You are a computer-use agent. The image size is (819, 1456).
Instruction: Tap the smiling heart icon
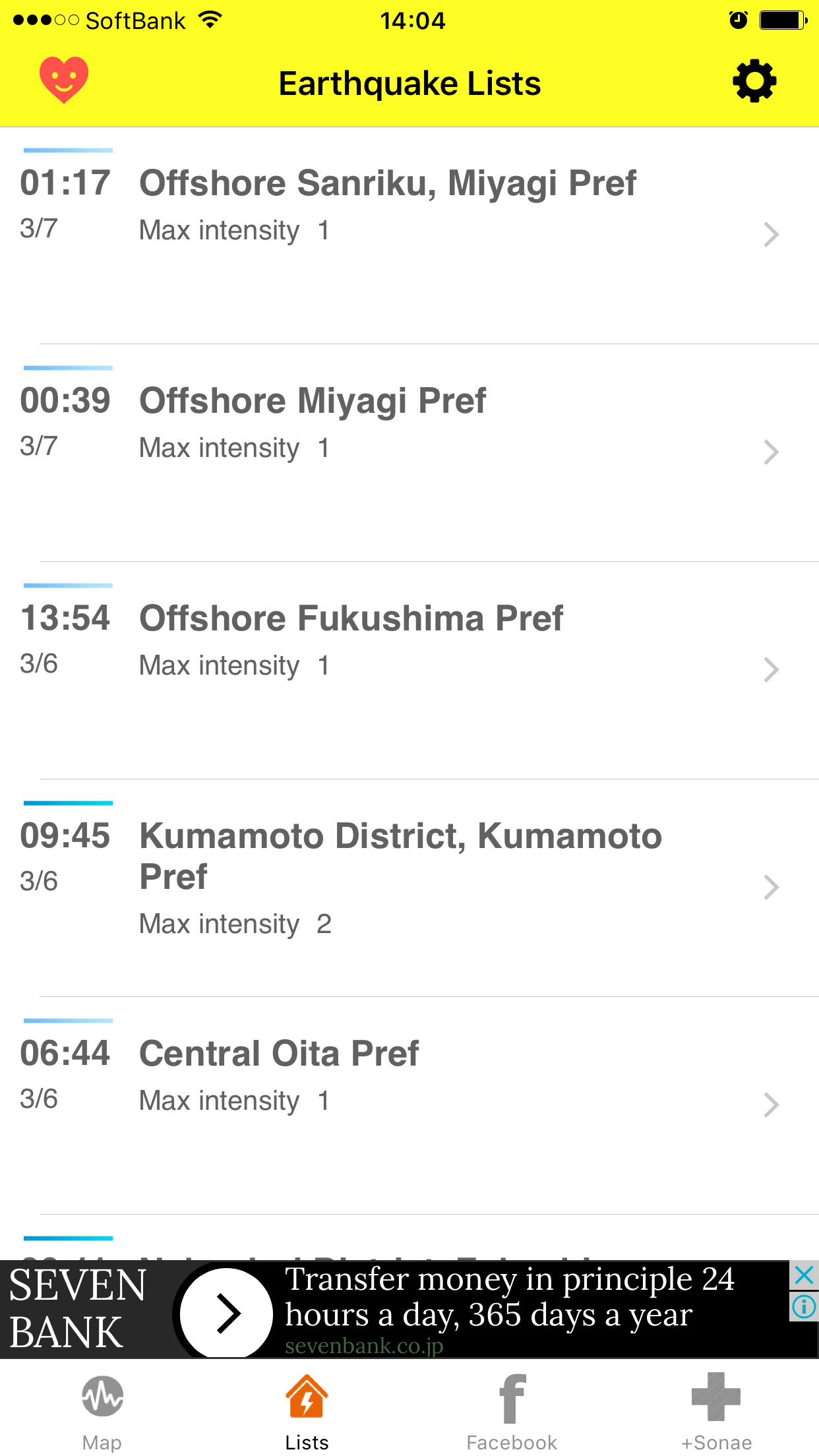click(x=64, y=80)
